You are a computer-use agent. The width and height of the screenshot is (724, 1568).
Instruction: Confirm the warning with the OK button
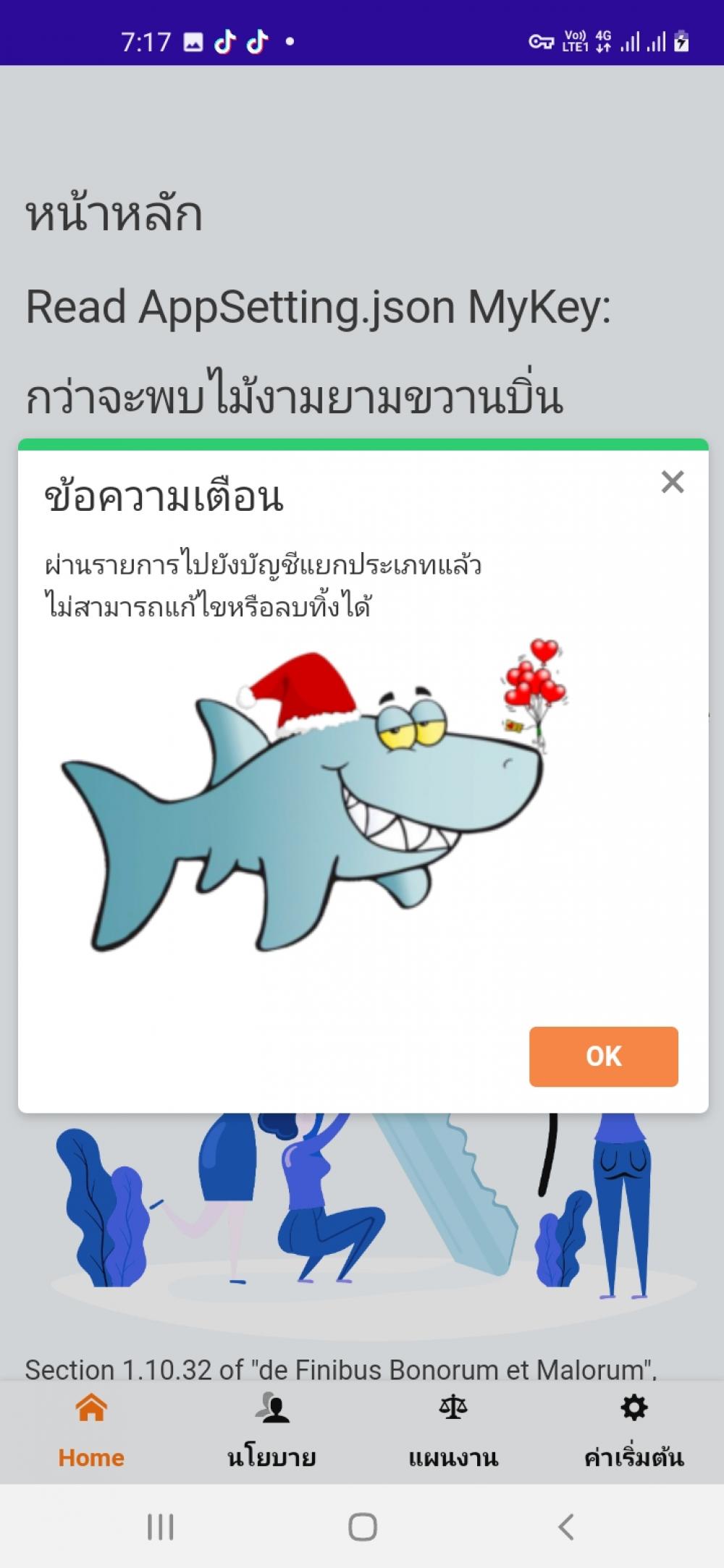(603, 1056)
